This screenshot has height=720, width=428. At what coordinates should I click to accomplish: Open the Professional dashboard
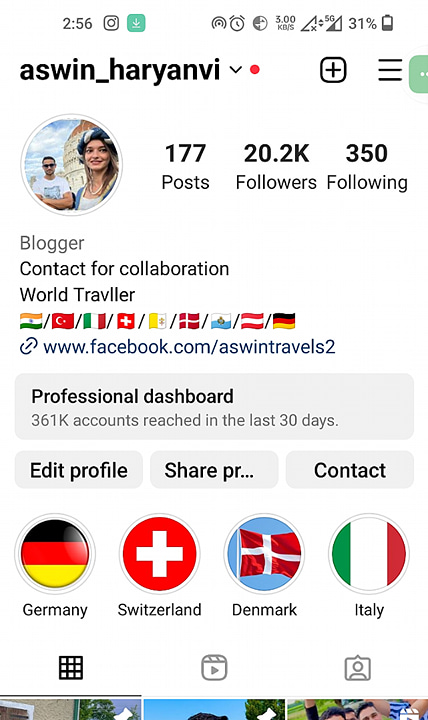click(214, 406)
